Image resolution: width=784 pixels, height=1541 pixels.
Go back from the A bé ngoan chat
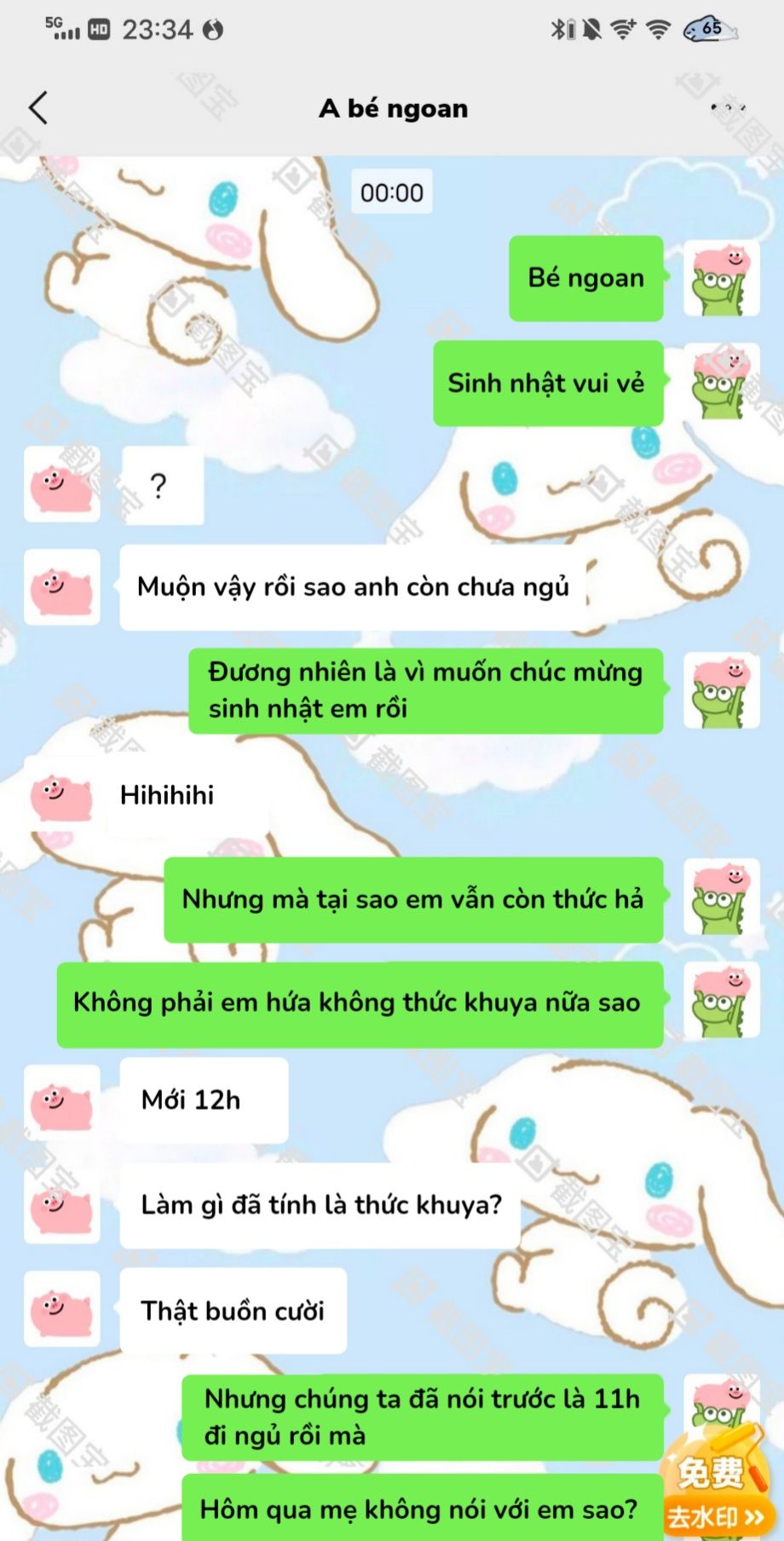coord(38,108)
